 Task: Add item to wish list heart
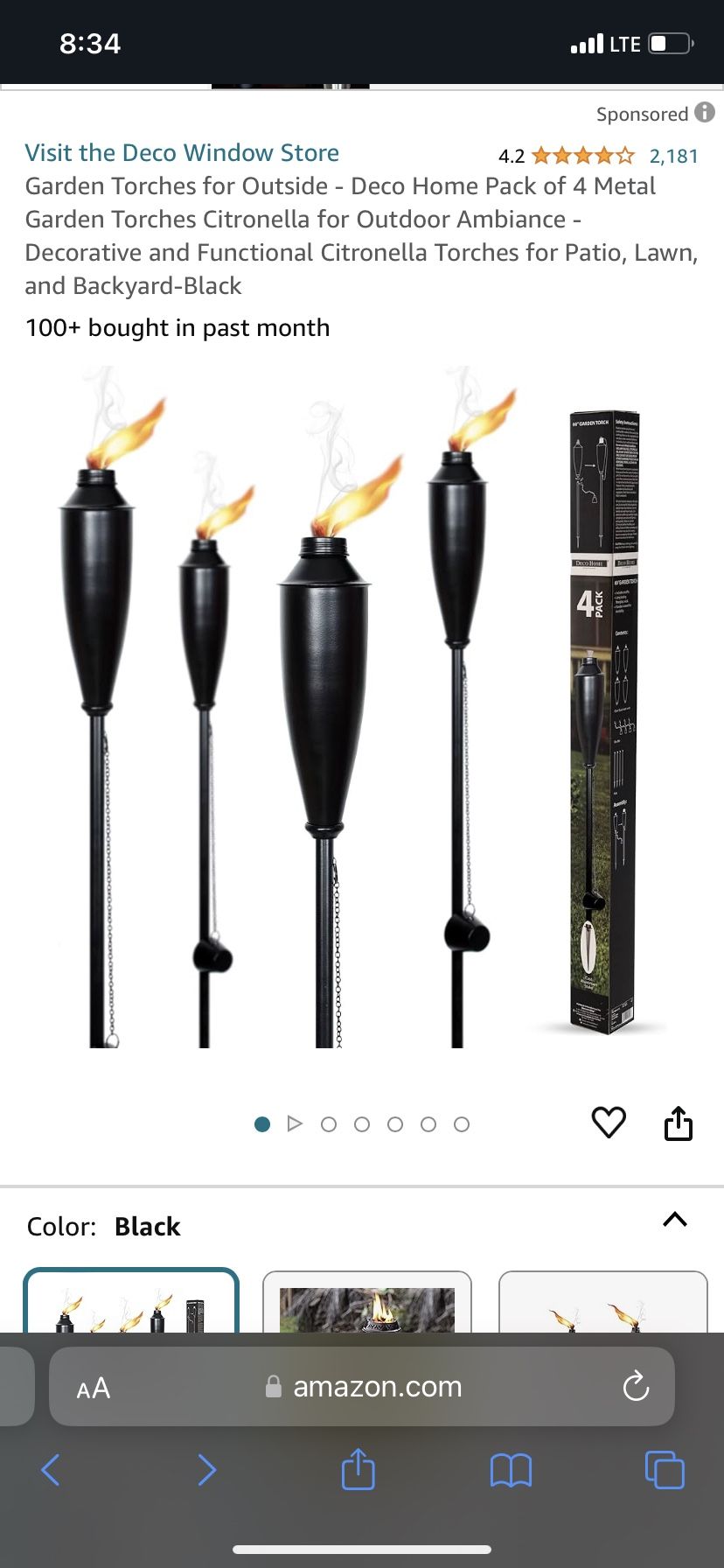pos(609,1123)
